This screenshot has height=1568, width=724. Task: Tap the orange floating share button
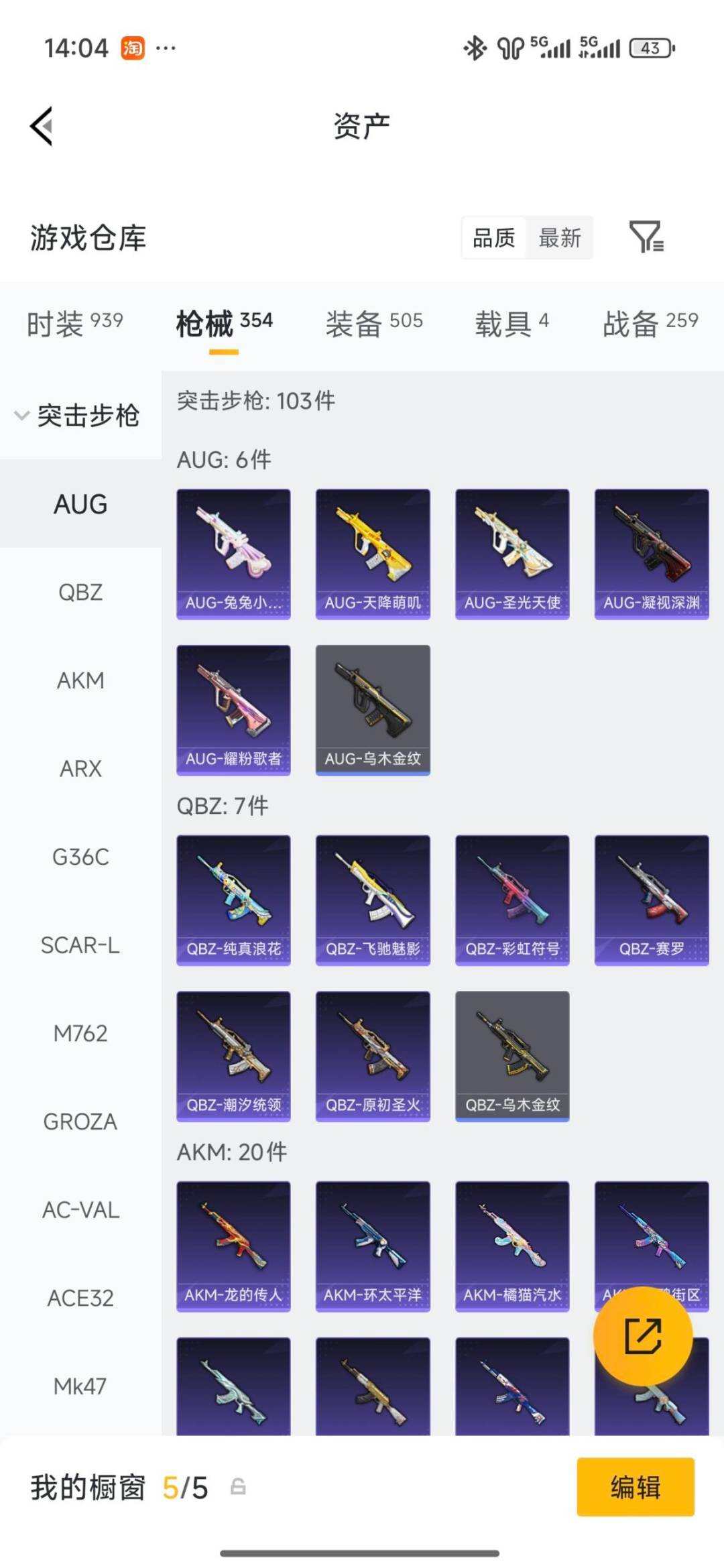click(x=642, y=1335)
